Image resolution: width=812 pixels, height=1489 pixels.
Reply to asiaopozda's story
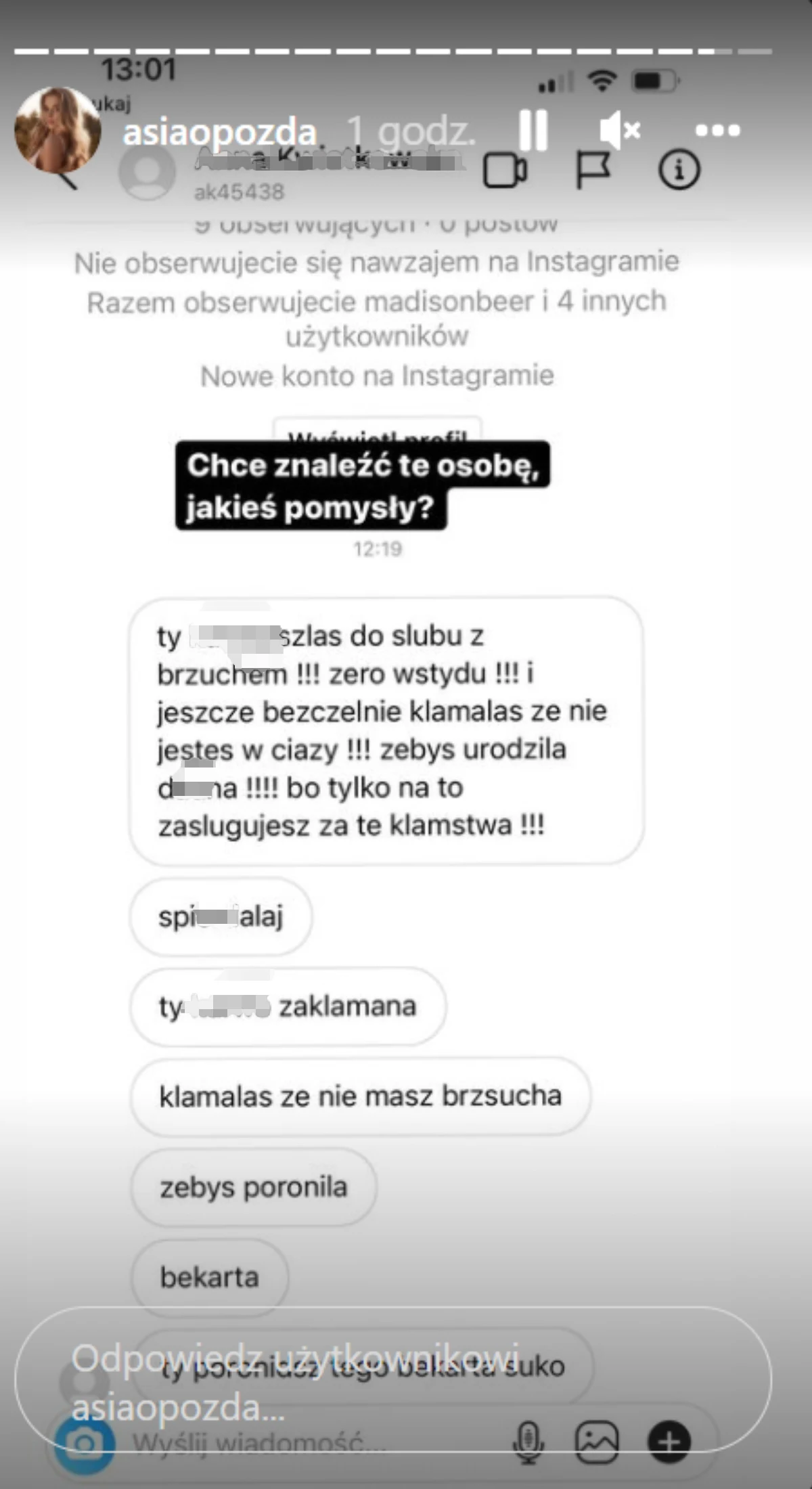tap(392, 1381)
